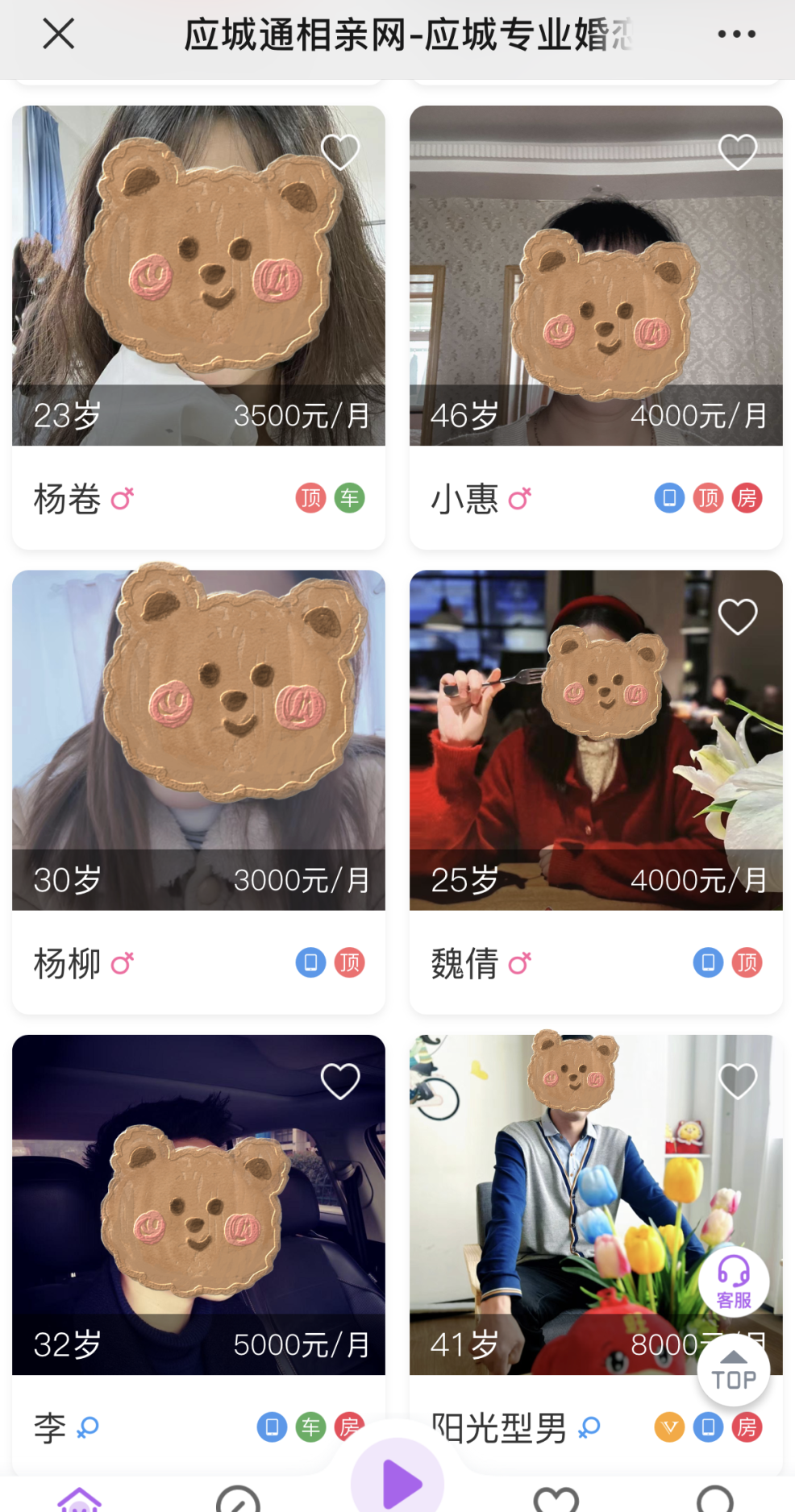795x1512 pixels.
Task: Open 小惠's profile card
Action: tap(596, 328)
